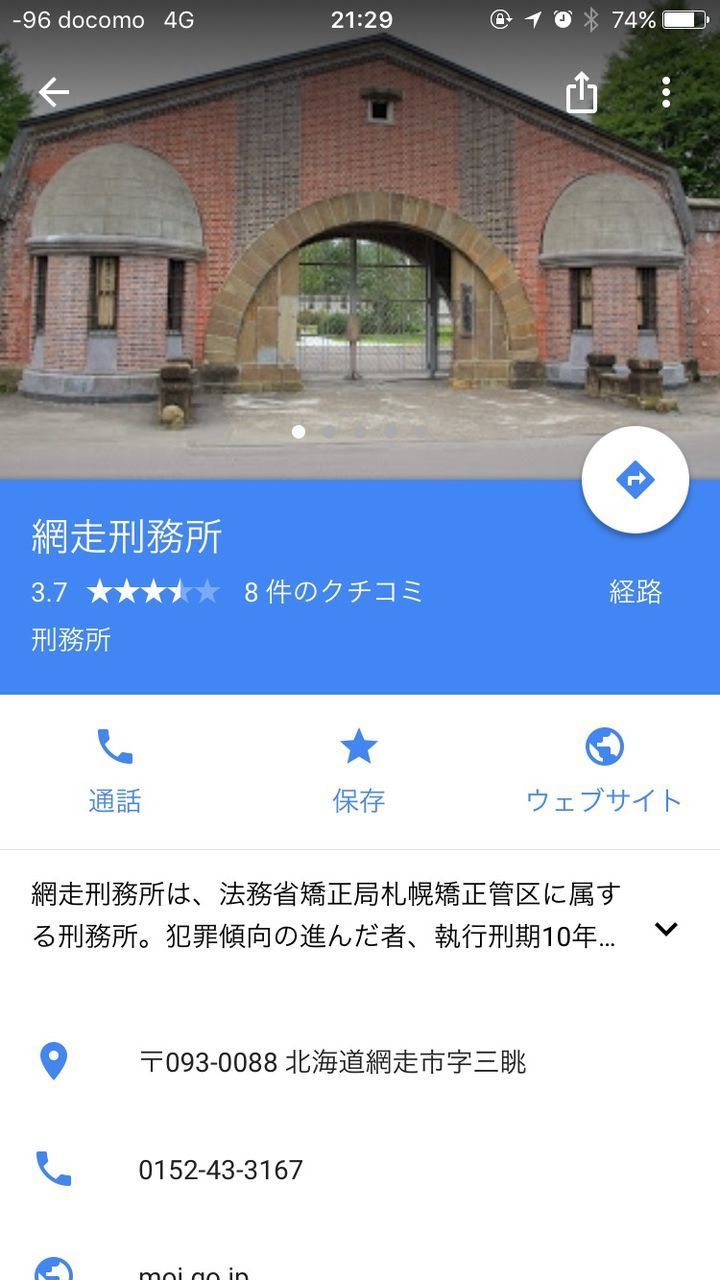The height and width of the screenshot is (1280, 720).
Task: Collapse the place details with the chevron
Action: (x=666, y=929)
